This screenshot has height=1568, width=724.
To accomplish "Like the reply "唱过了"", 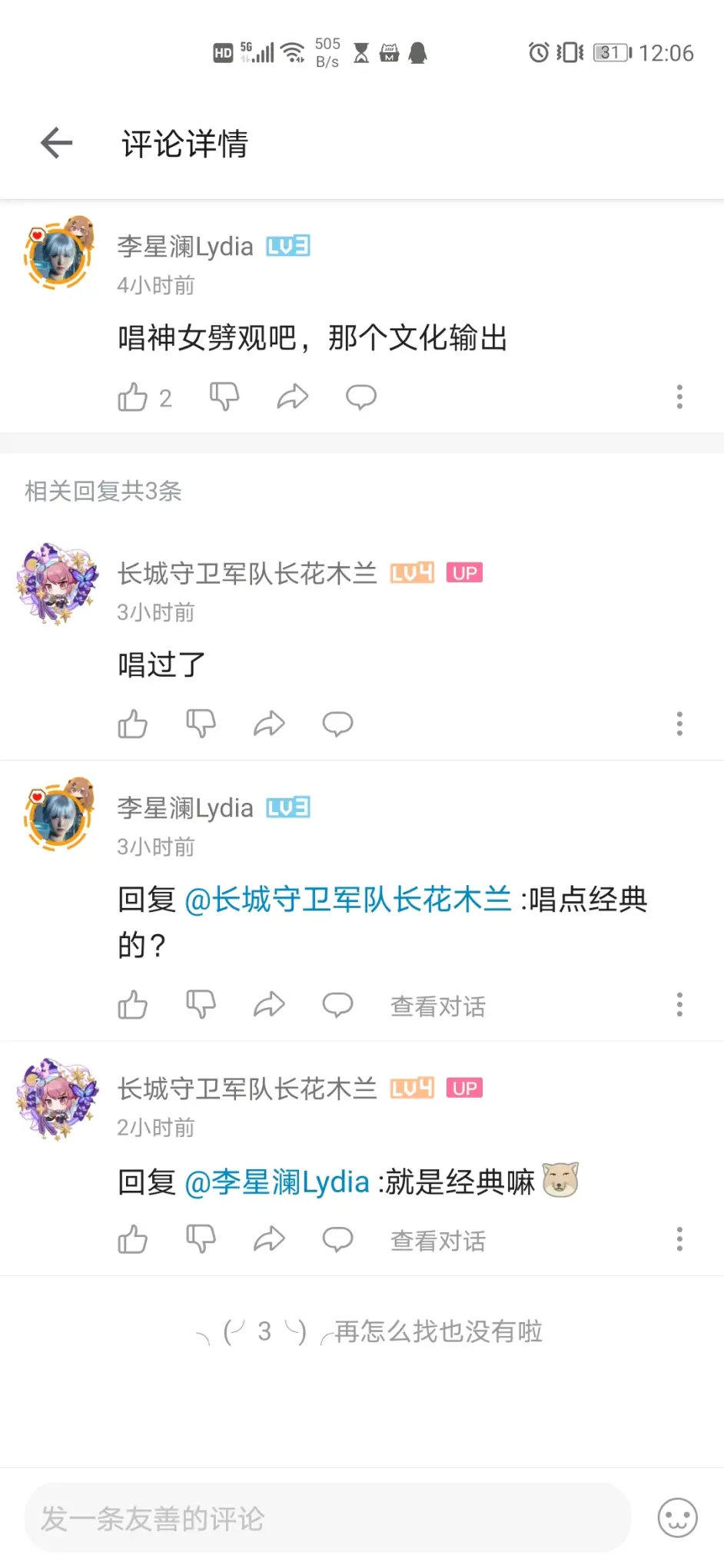I will click(133, 724).
